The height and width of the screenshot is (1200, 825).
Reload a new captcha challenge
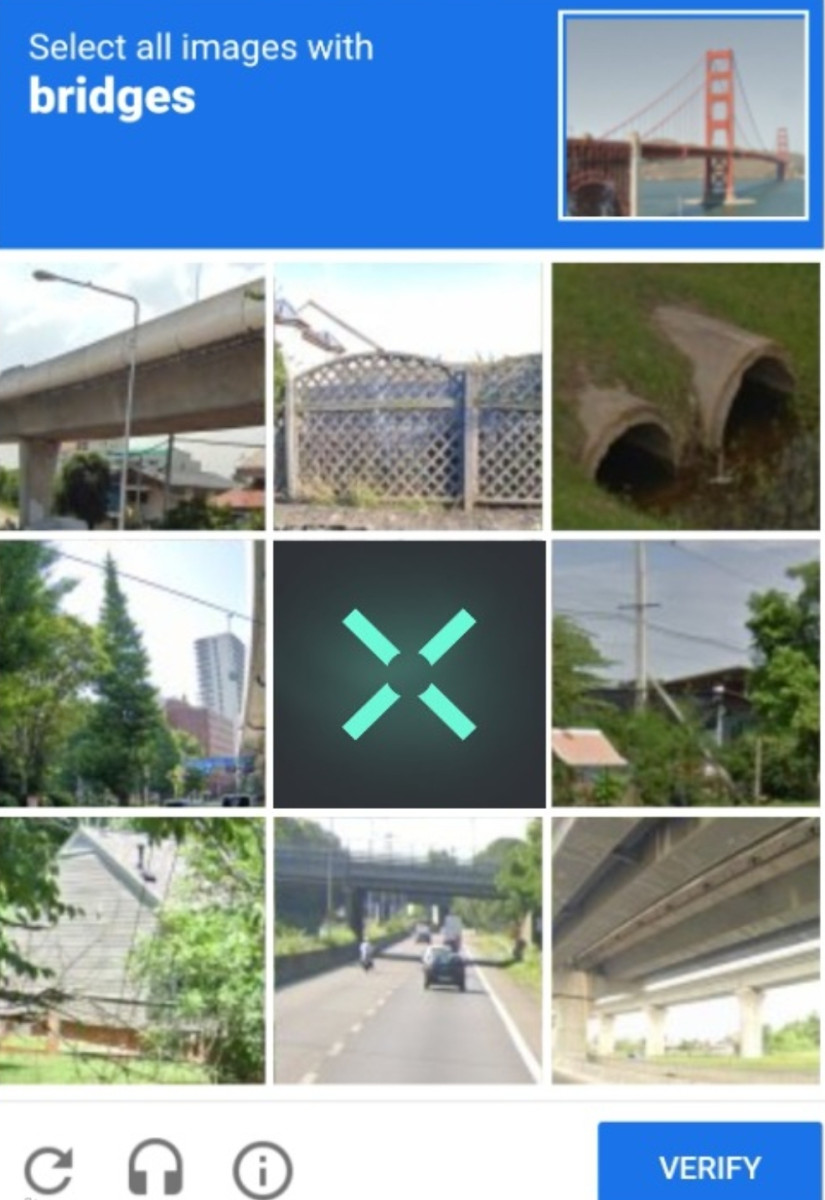tap(48, 1169)
